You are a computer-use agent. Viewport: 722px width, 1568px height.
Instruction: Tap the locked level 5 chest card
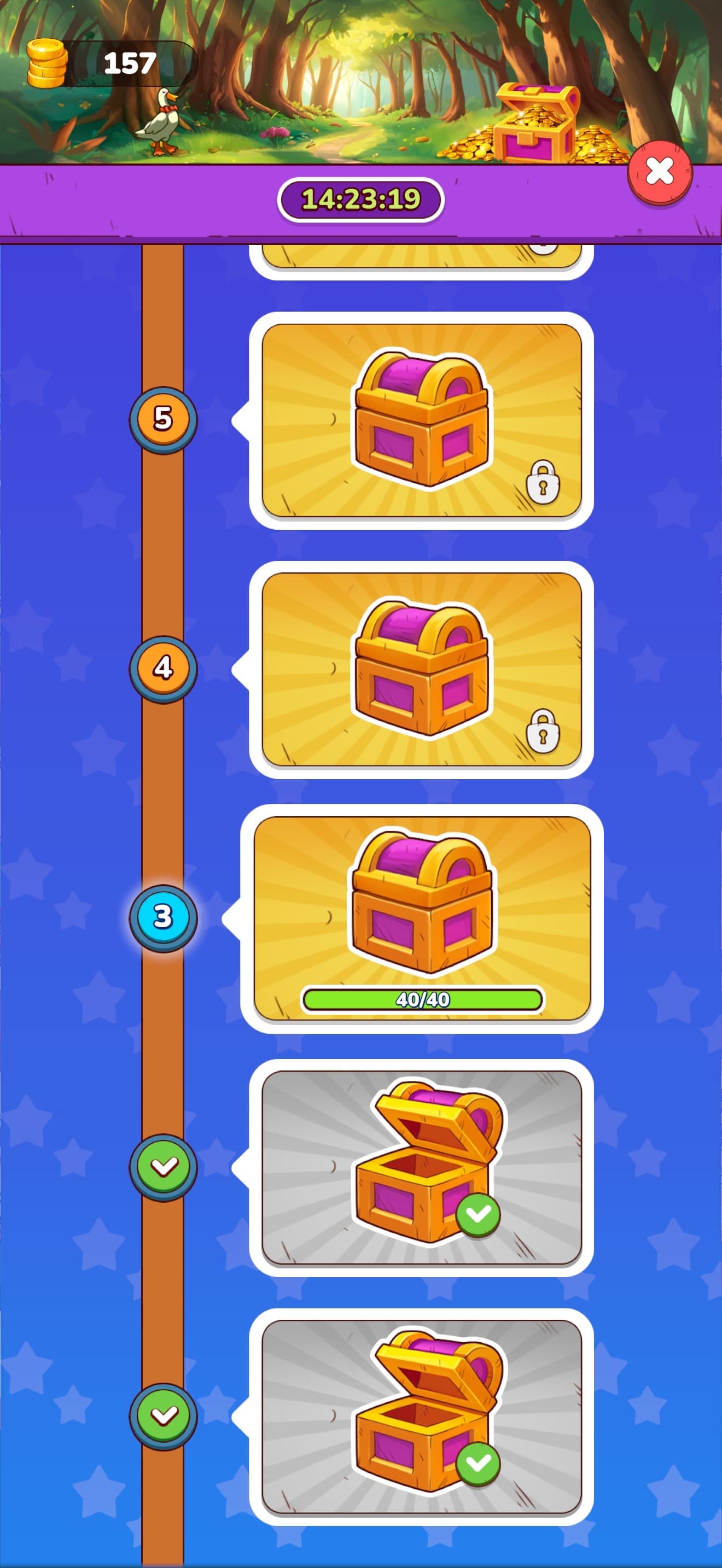[x=421, y=420]
